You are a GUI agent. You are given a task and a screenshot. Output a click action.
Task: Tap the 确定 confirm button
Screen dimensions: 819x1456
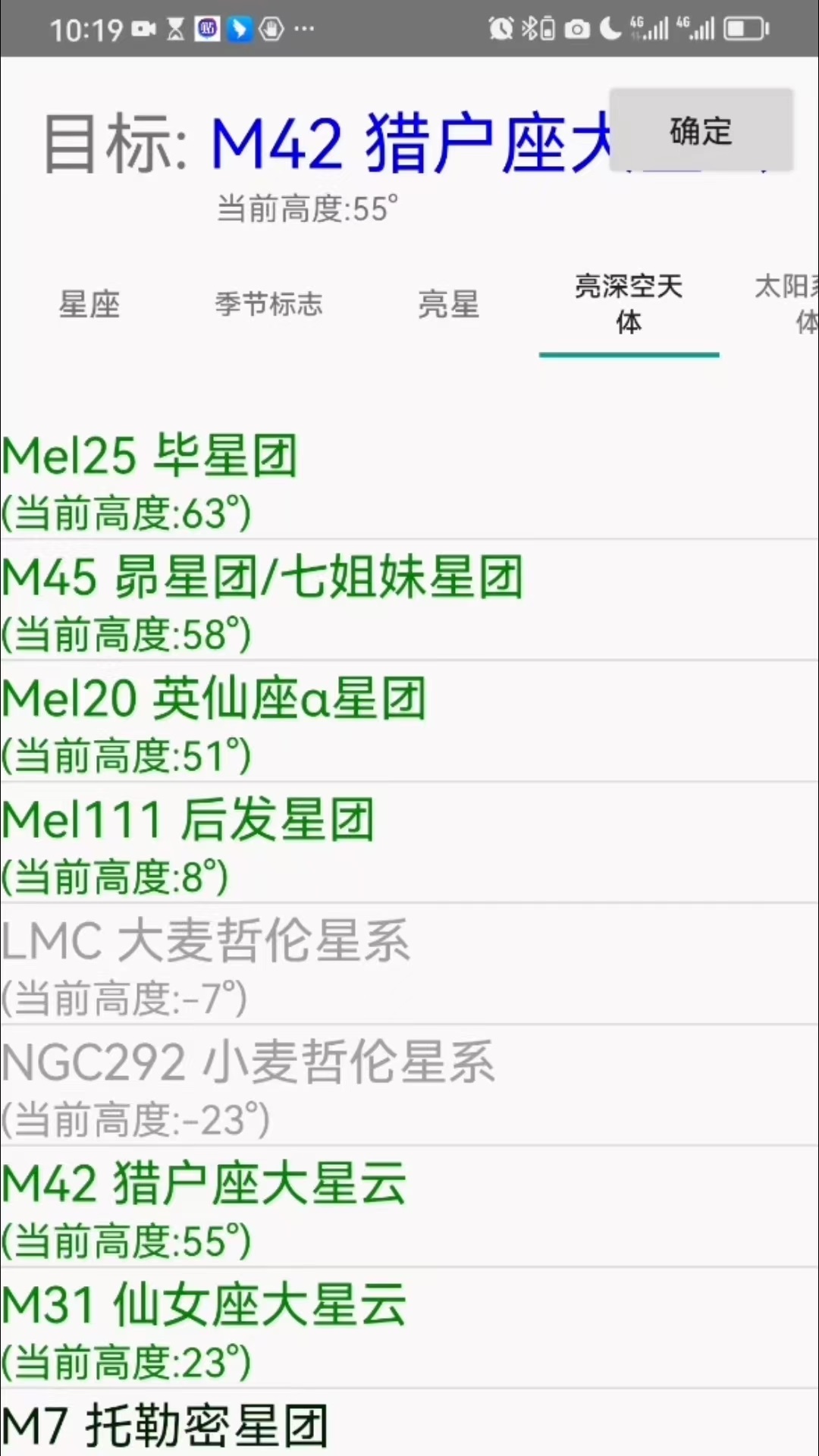pyautogui.click(x=701, y=130)
